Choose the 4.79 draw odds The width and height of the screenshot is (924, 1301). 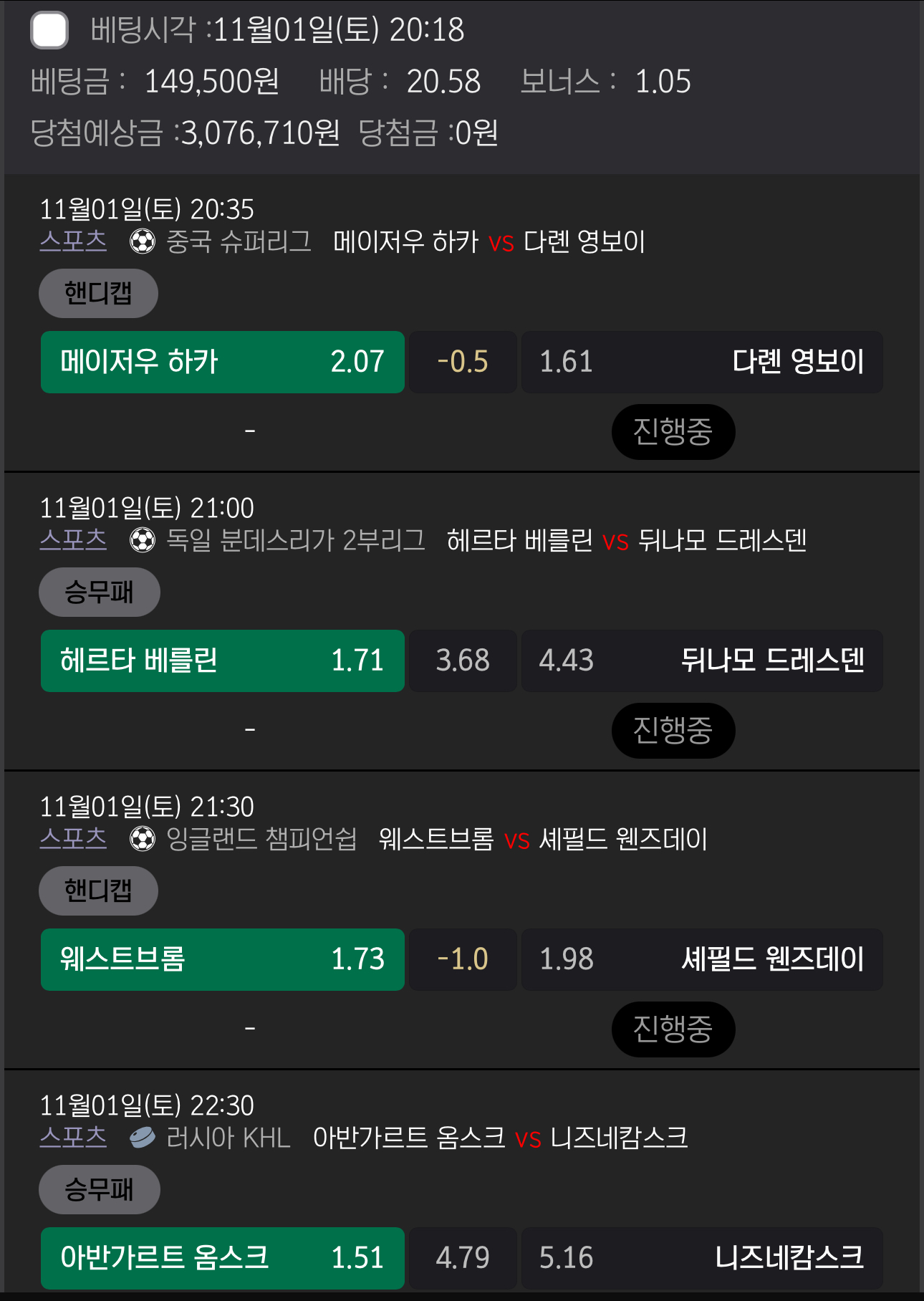point(463,1258)
